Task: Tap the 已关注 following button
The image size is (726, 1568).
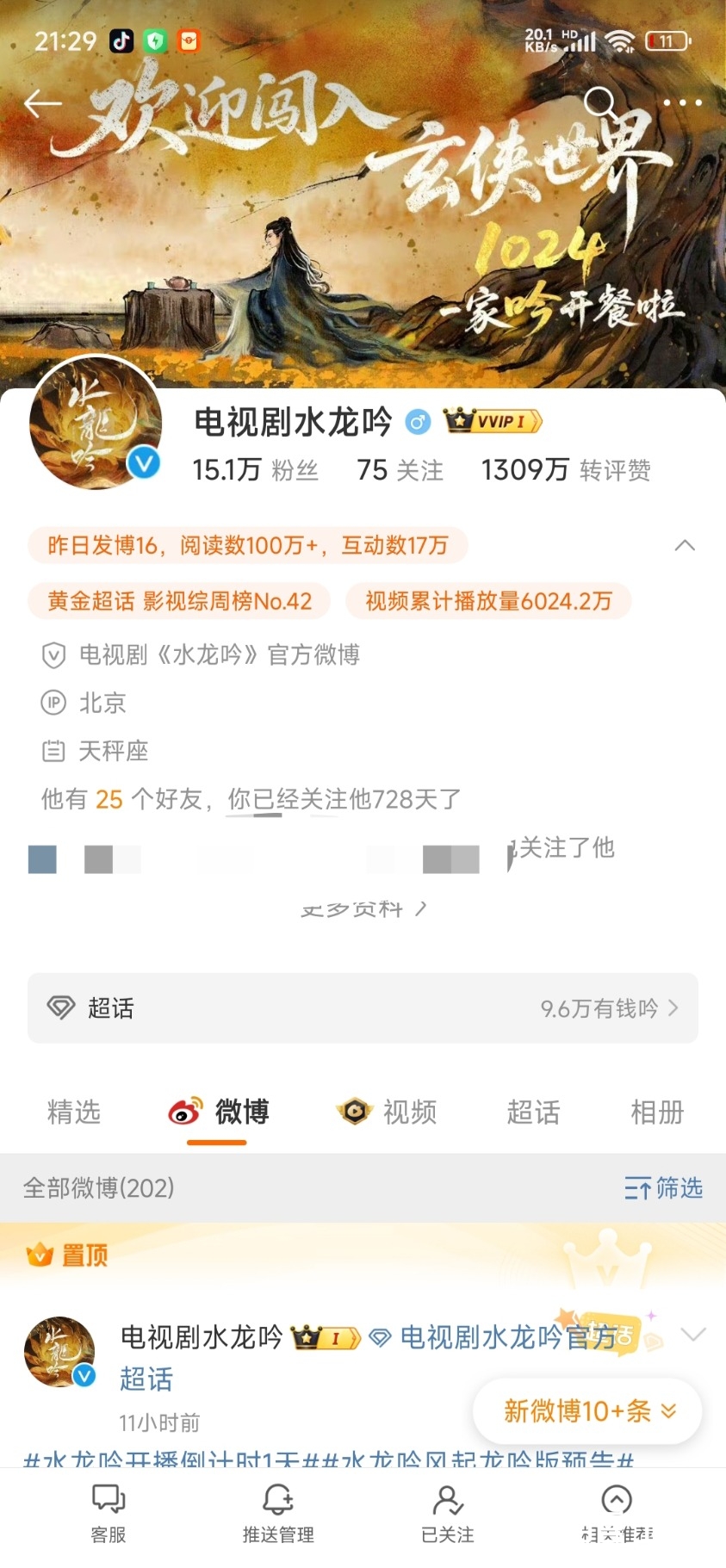Action: pyautogui.click(x=448, y=1512)
